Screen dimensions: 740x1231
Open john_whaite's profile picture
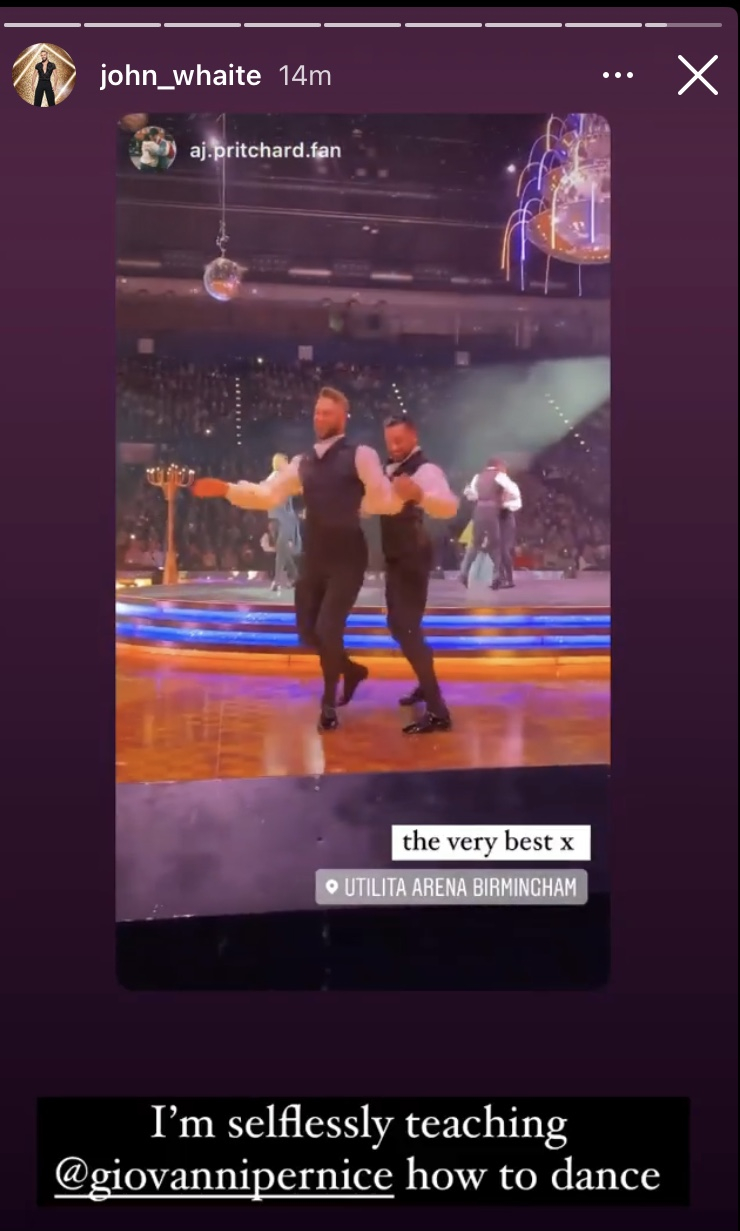(x=44, y=75)
